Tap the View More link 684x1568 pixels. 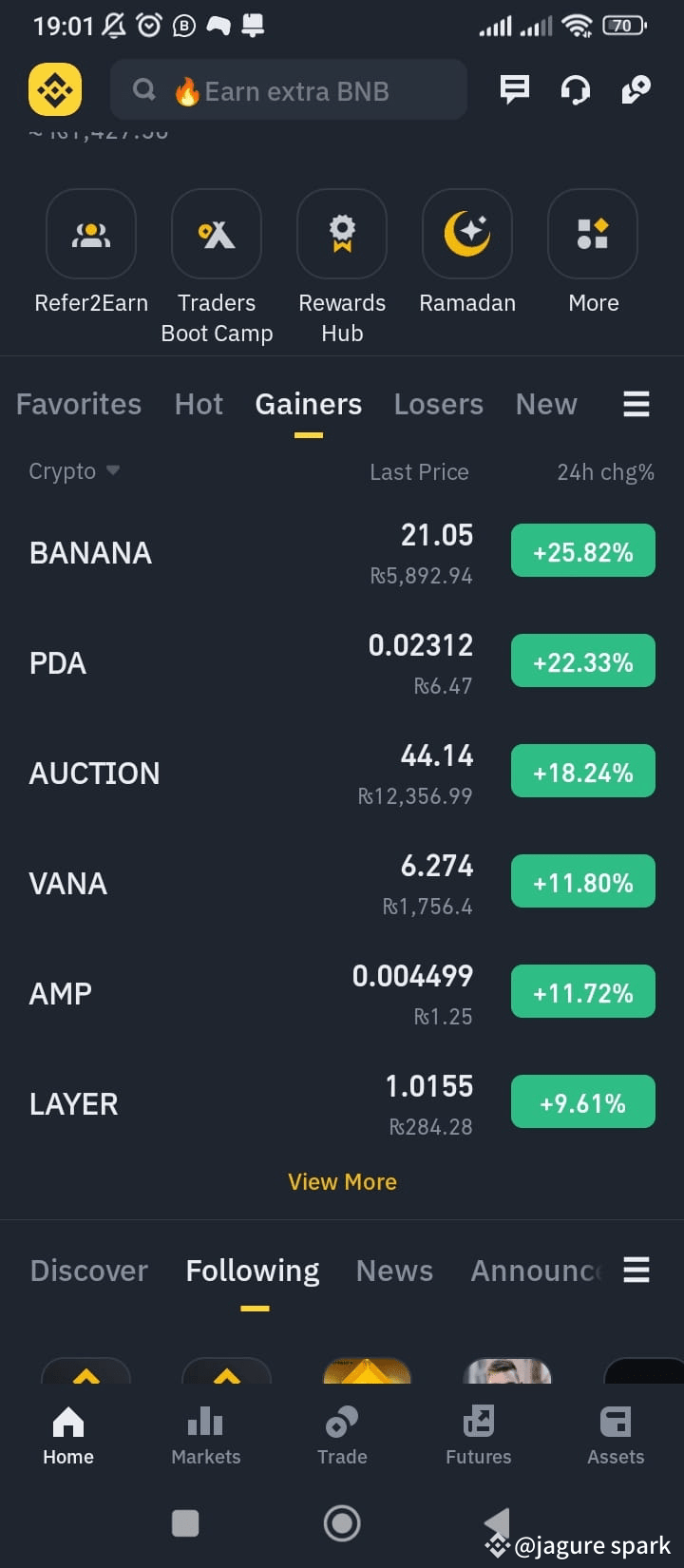pyautogui.click(x=342, y=1181)
